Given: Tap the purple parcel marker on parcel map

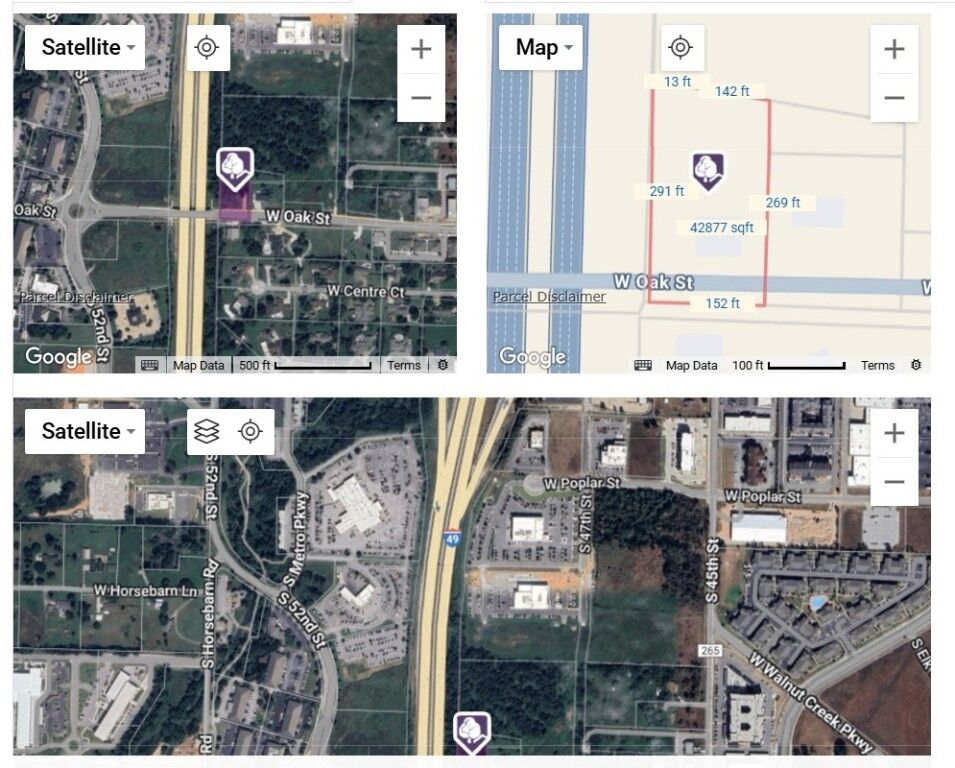Looking at the screenshot, I should (708, 170).
